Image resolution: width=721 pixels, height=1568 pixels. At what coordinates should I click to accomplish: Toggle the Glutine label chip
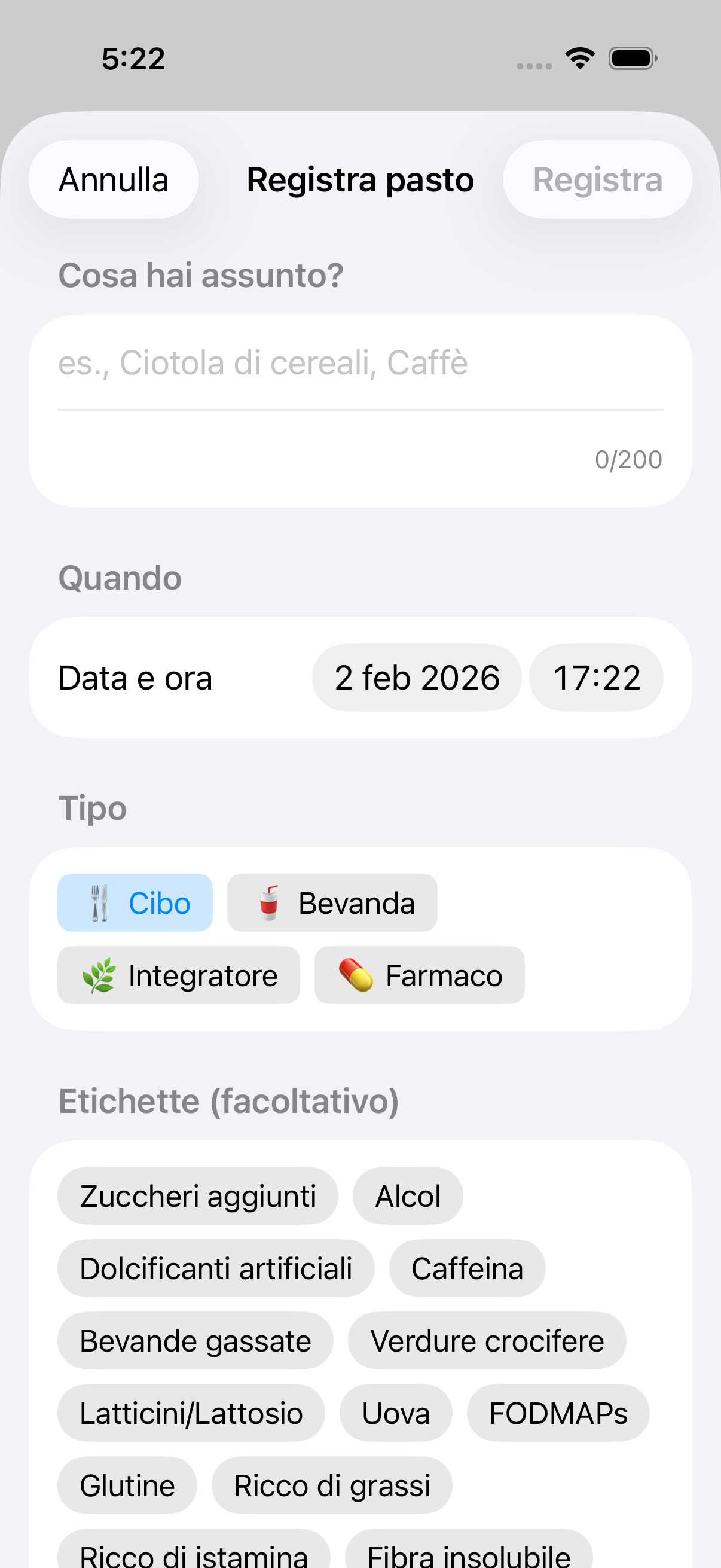[127, 1485]
